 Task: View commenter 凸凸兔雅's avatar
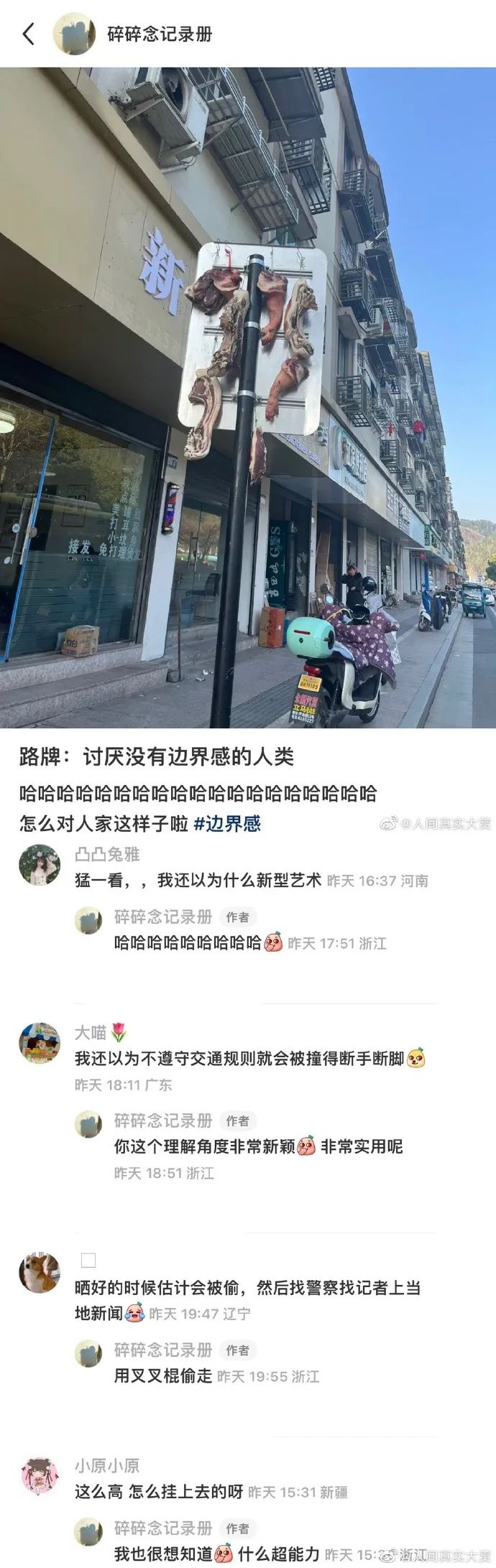click(x=40, y=865)
